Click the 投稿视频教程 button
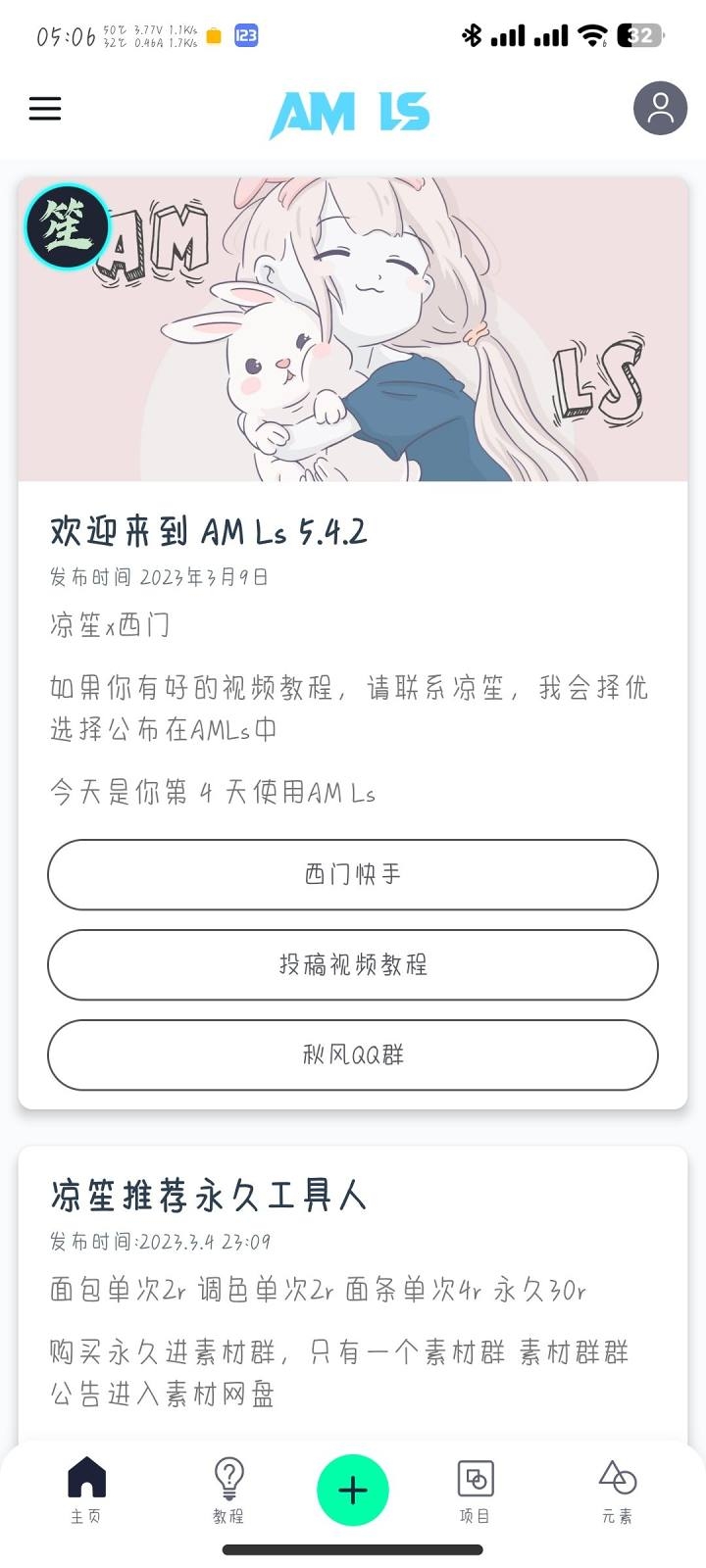706x1568 pixels. [352, 965]
